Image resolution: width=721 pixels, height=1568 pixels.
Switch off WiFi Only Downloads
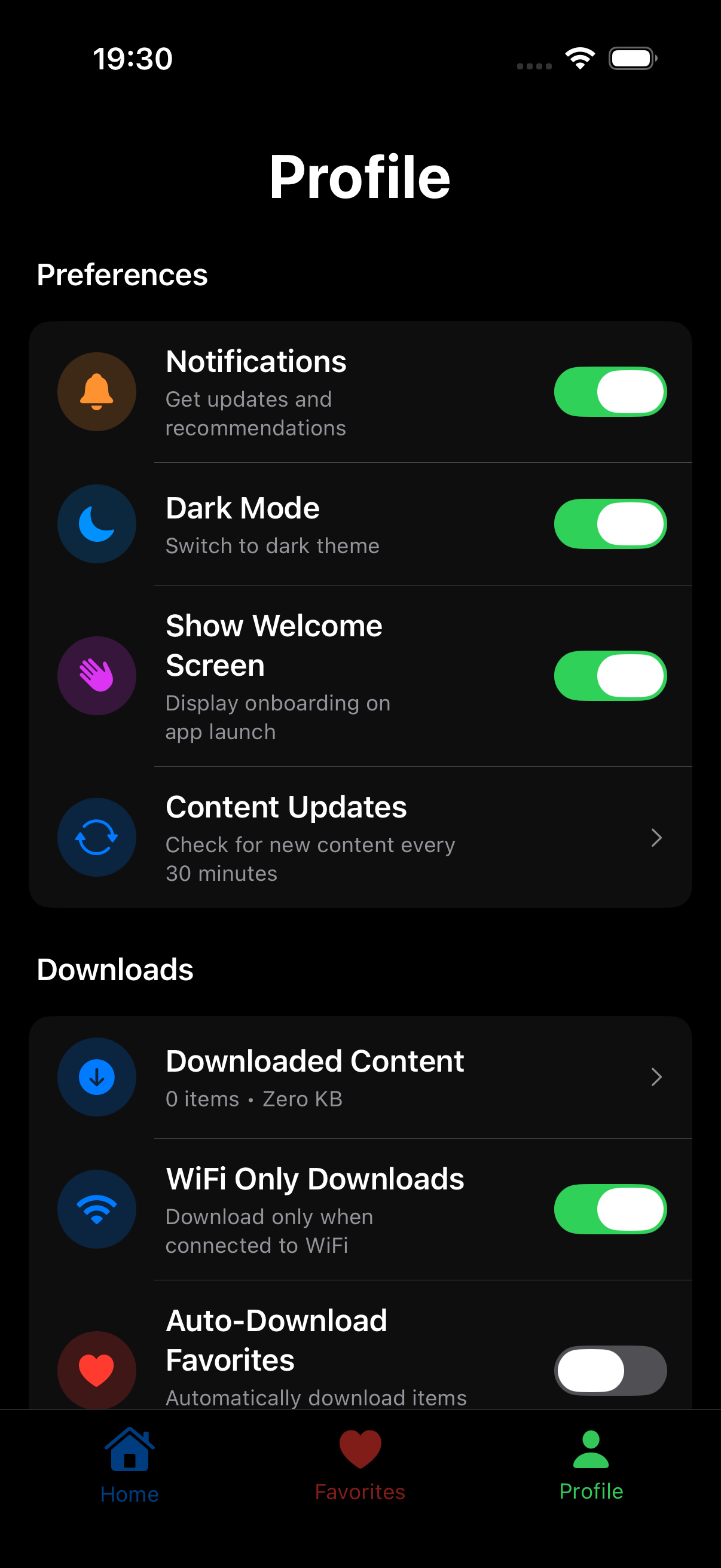[x=610, y=1209]
